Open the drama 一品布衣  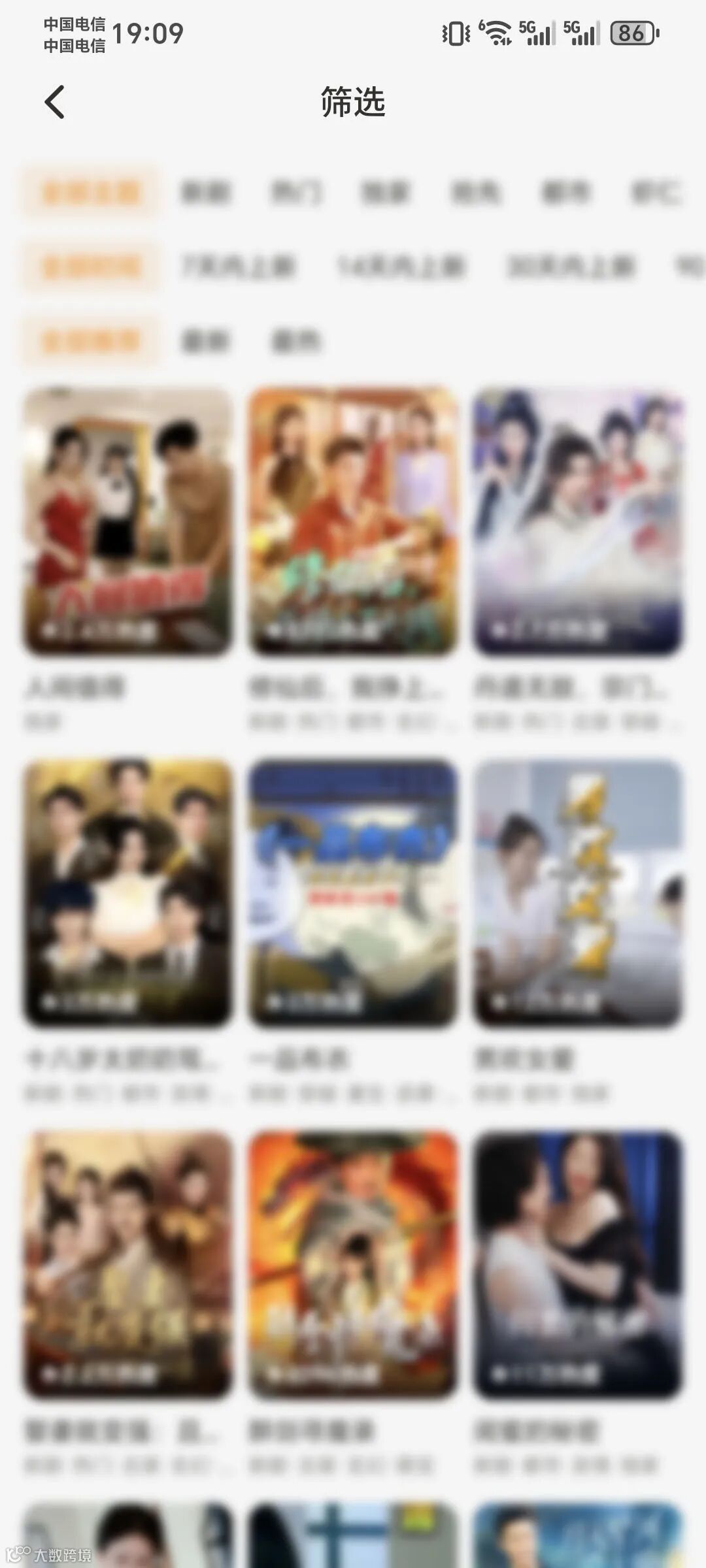coord(353,893)
